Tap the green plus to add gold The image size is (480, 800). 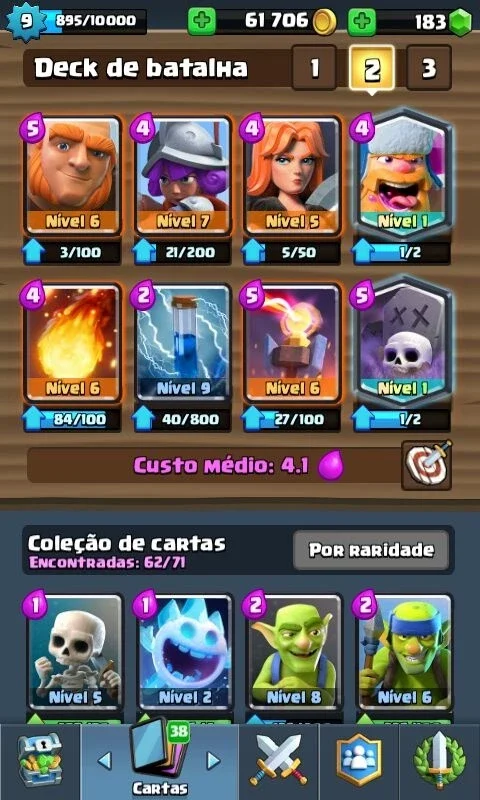point(201,21)
